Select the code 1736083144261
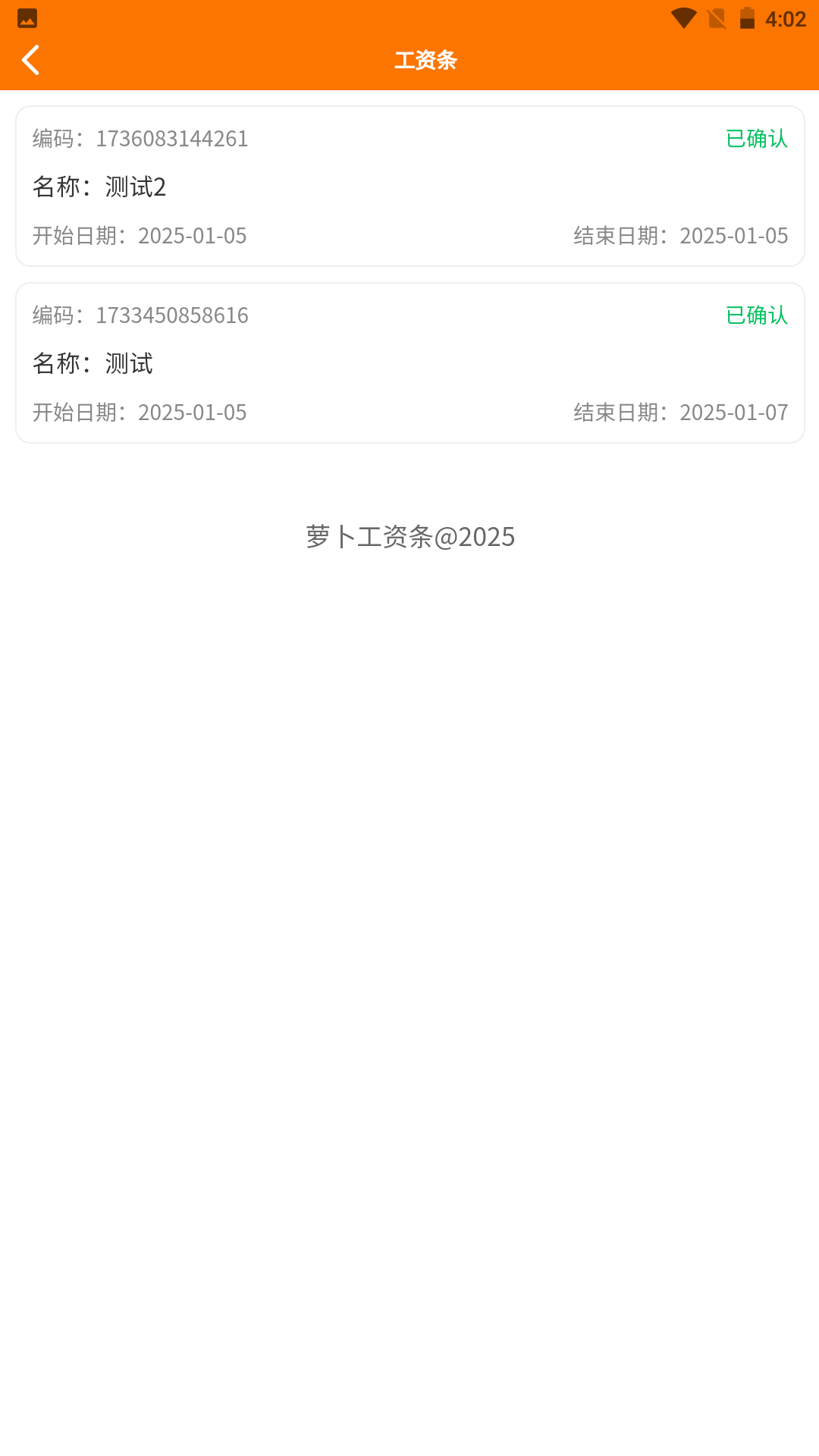Viewport: 819px width, 1456px height. pos(172,139)
